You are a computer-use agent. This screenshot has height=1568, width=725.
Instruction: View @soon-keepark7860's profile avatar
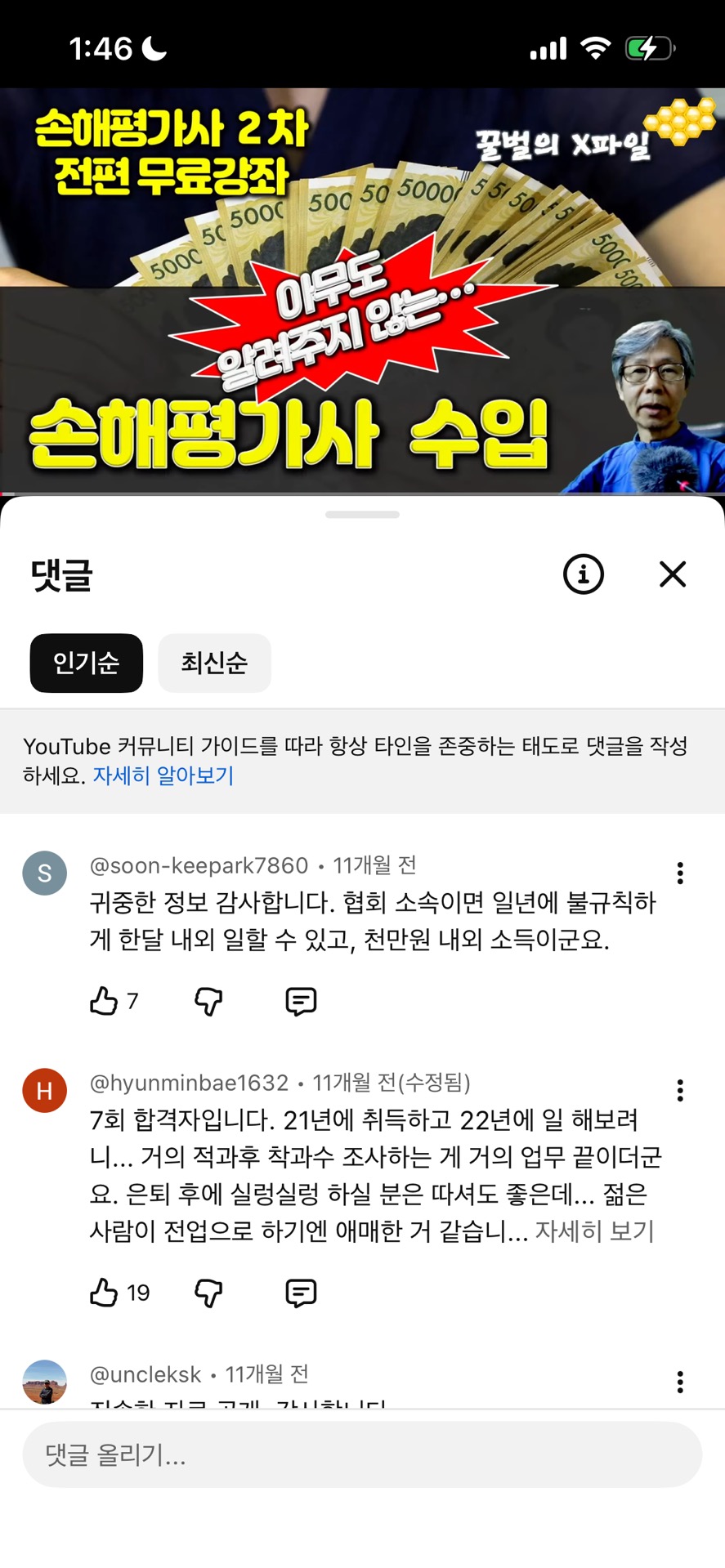point(45,873)
